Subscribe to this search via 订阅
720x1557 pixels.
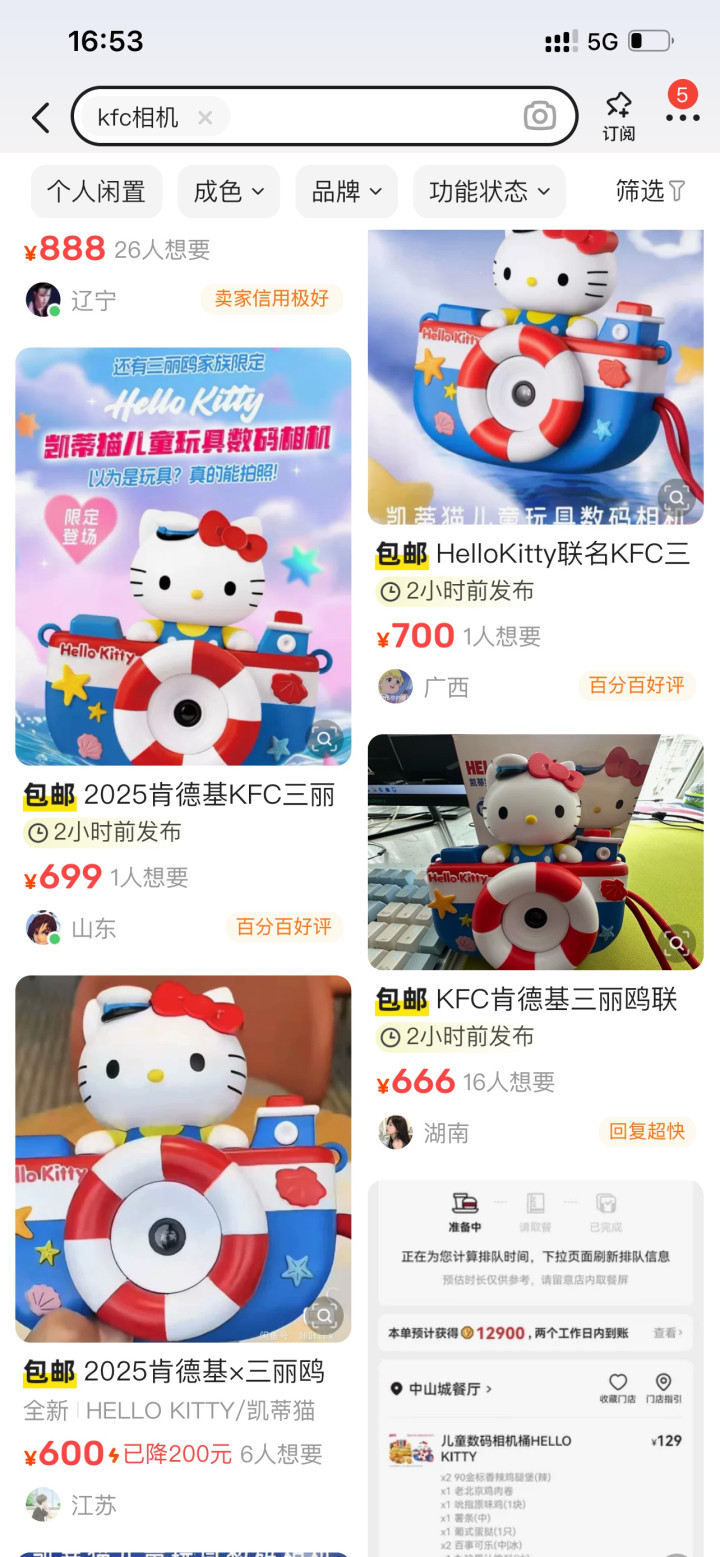coord(619,116)
